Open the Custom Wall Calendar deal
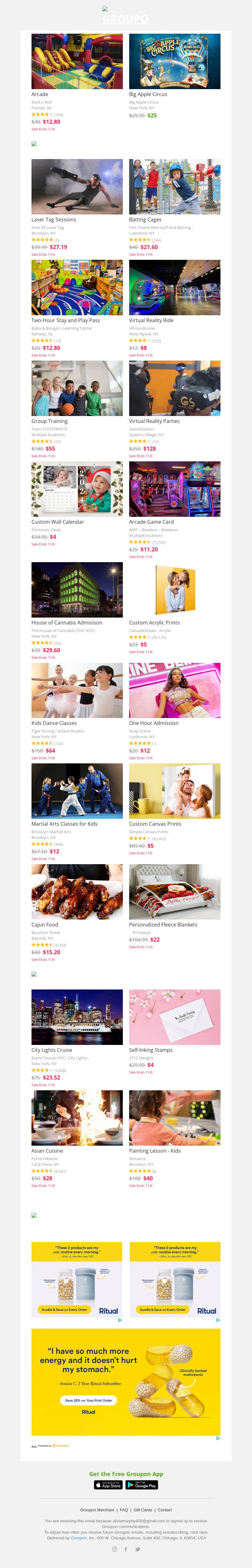The image size is (252, 1568). click(77, 489)
